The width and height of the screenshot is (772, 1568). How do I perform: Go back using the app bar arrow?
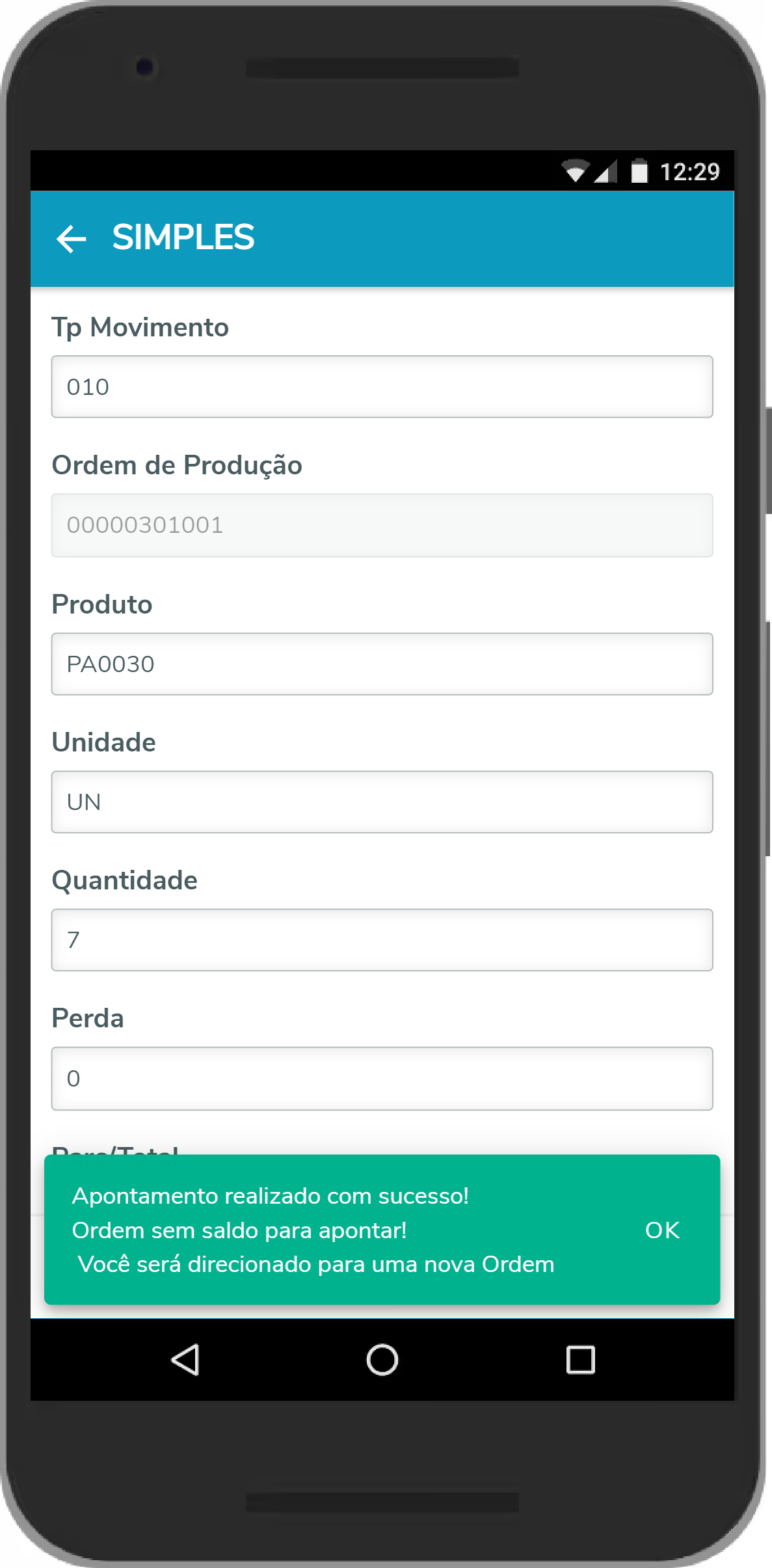[72, 239]
